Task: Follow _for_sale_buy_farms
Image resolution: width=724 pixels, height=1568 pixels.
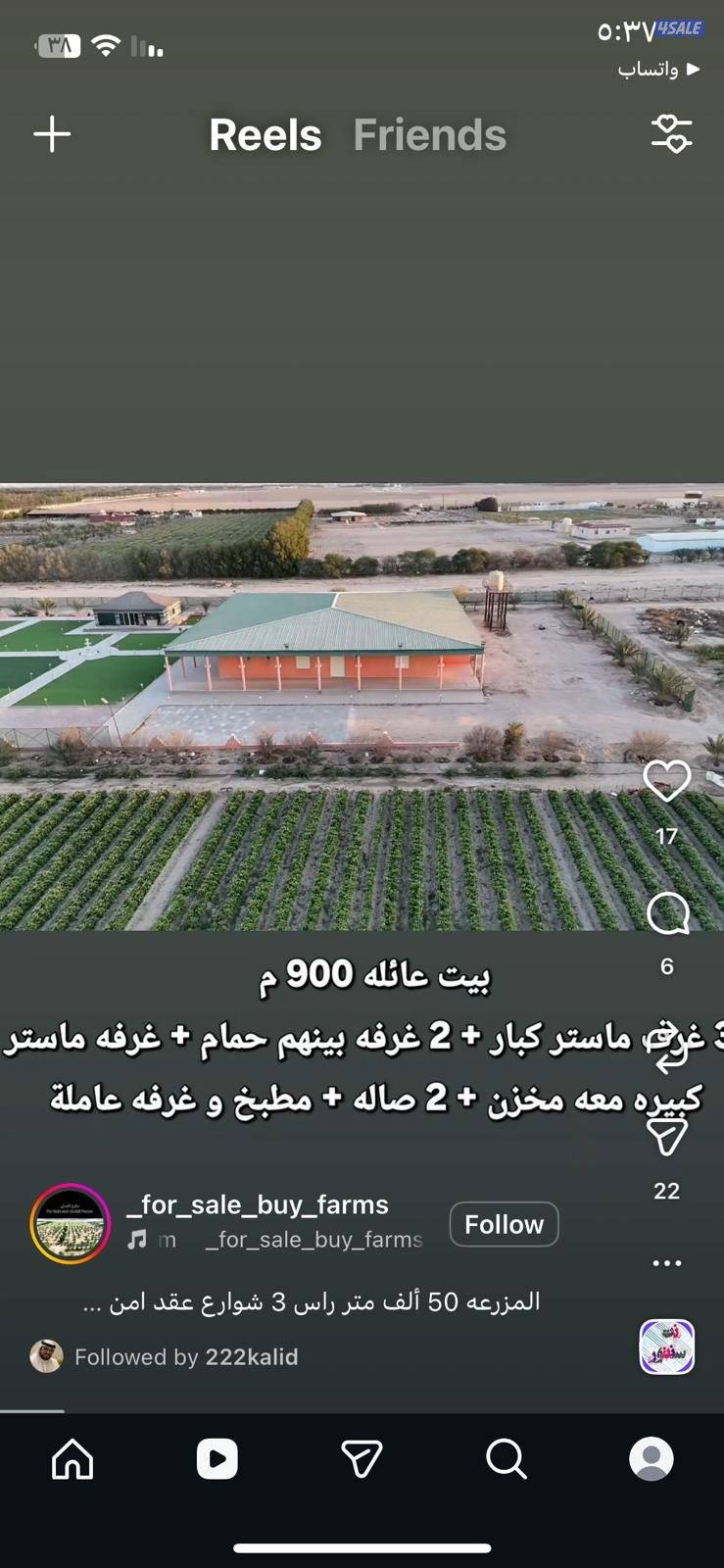Action: click(x=504, y=1224)
